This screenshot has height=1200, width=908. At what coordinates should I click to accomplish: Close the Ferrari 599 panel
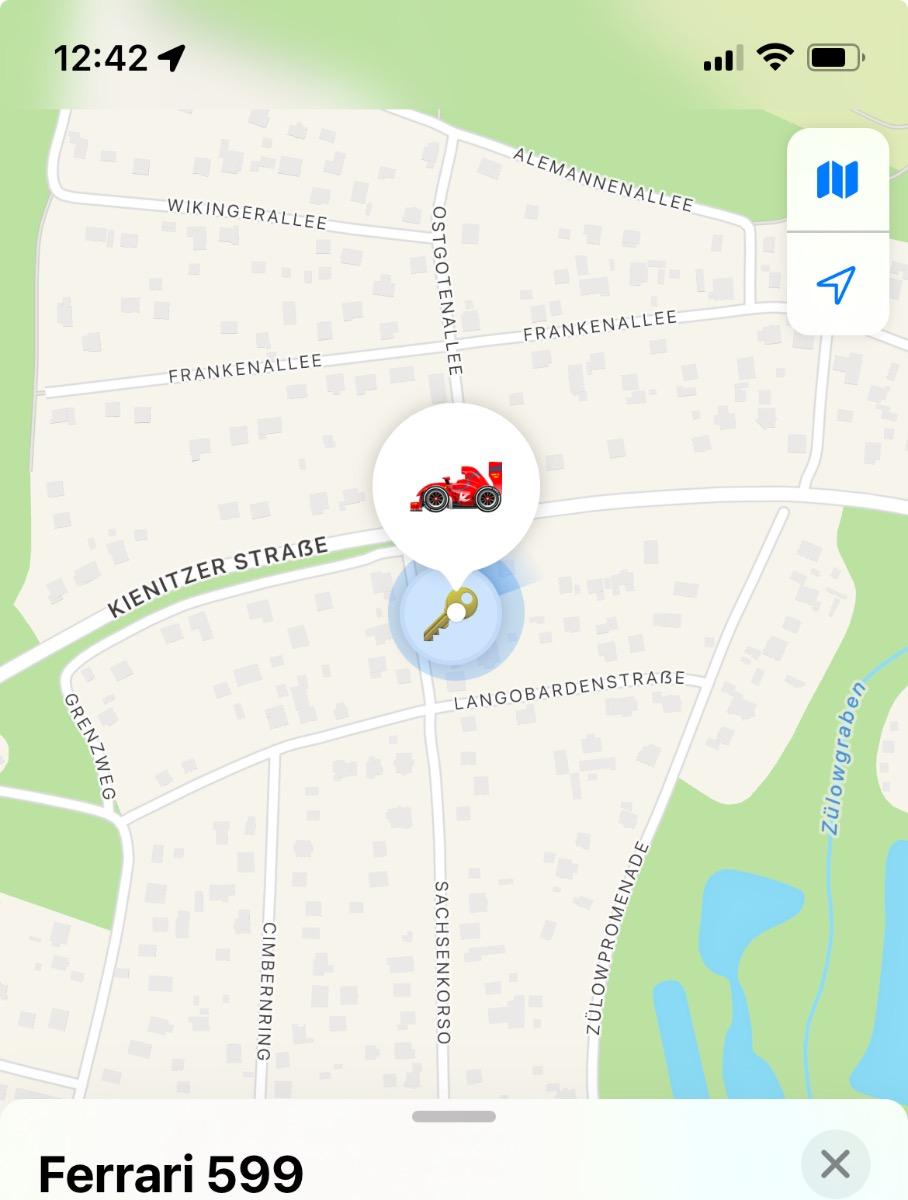(835, 1164)
